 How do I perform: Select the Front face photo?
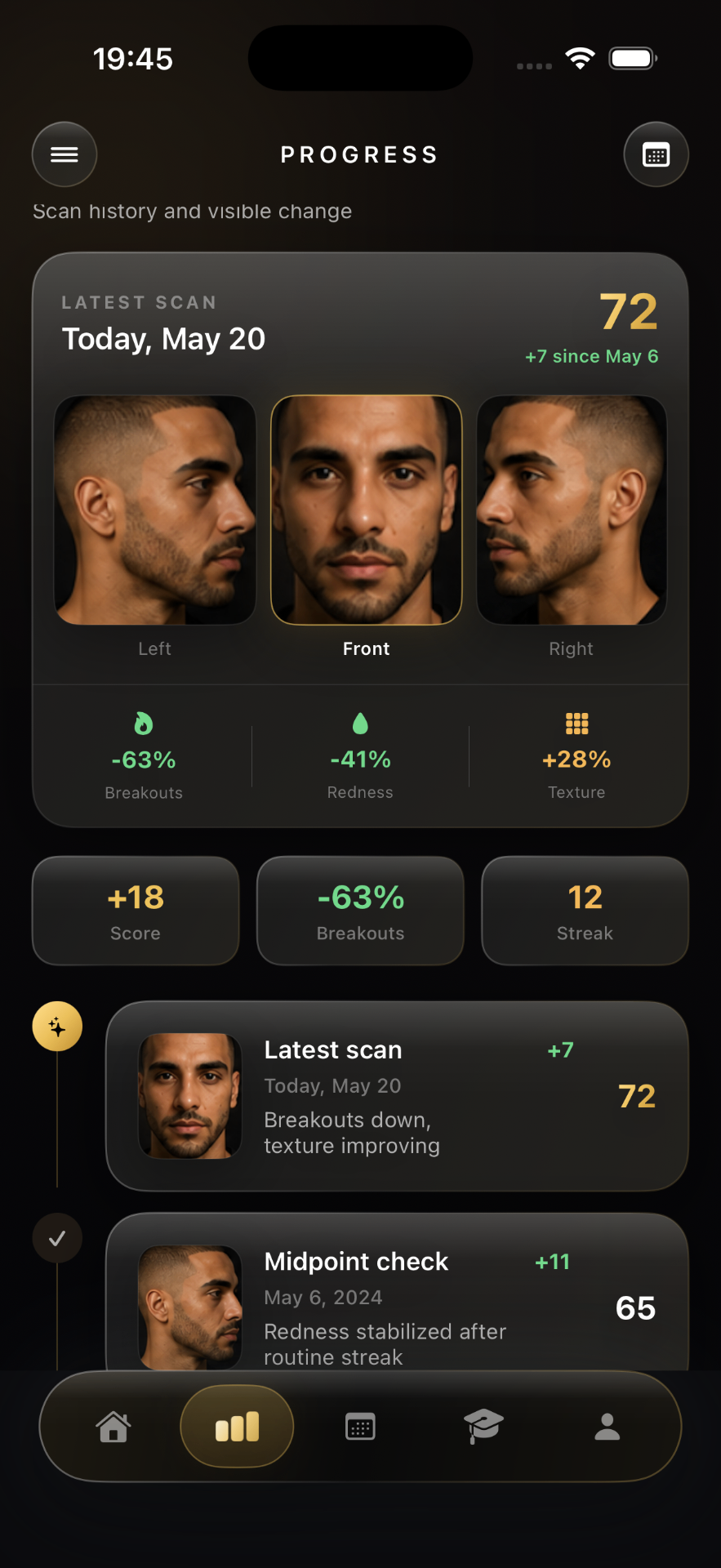pos(367,510)
